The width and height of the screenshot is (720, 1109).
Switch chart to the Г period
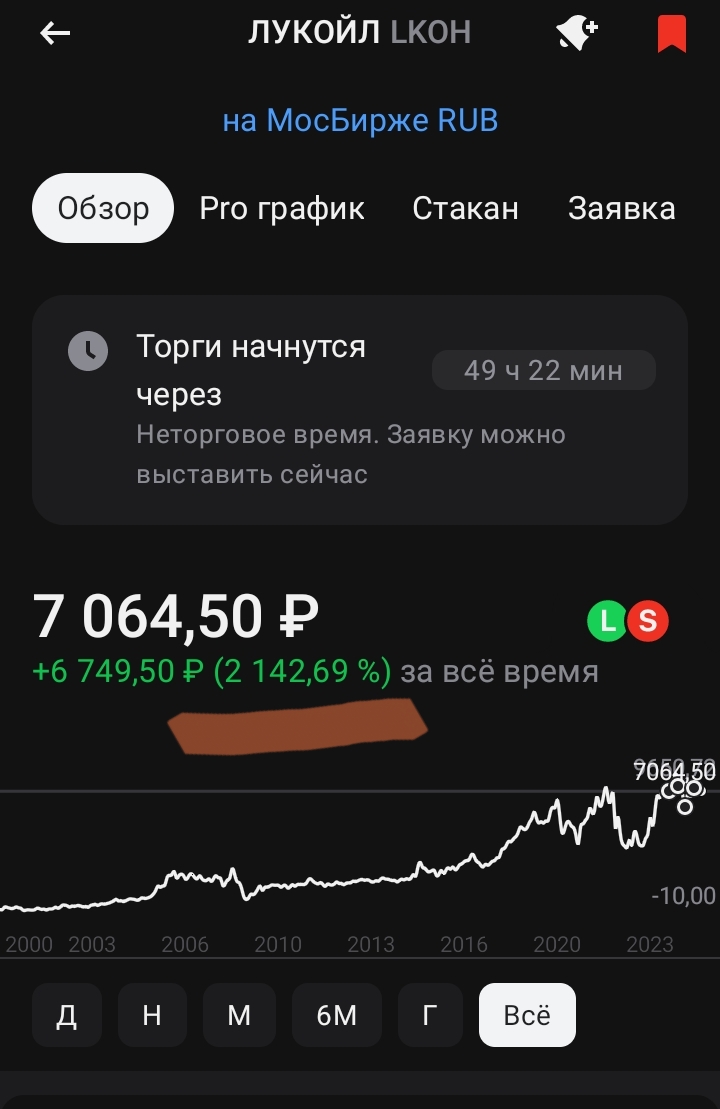tap(430, 1015)
